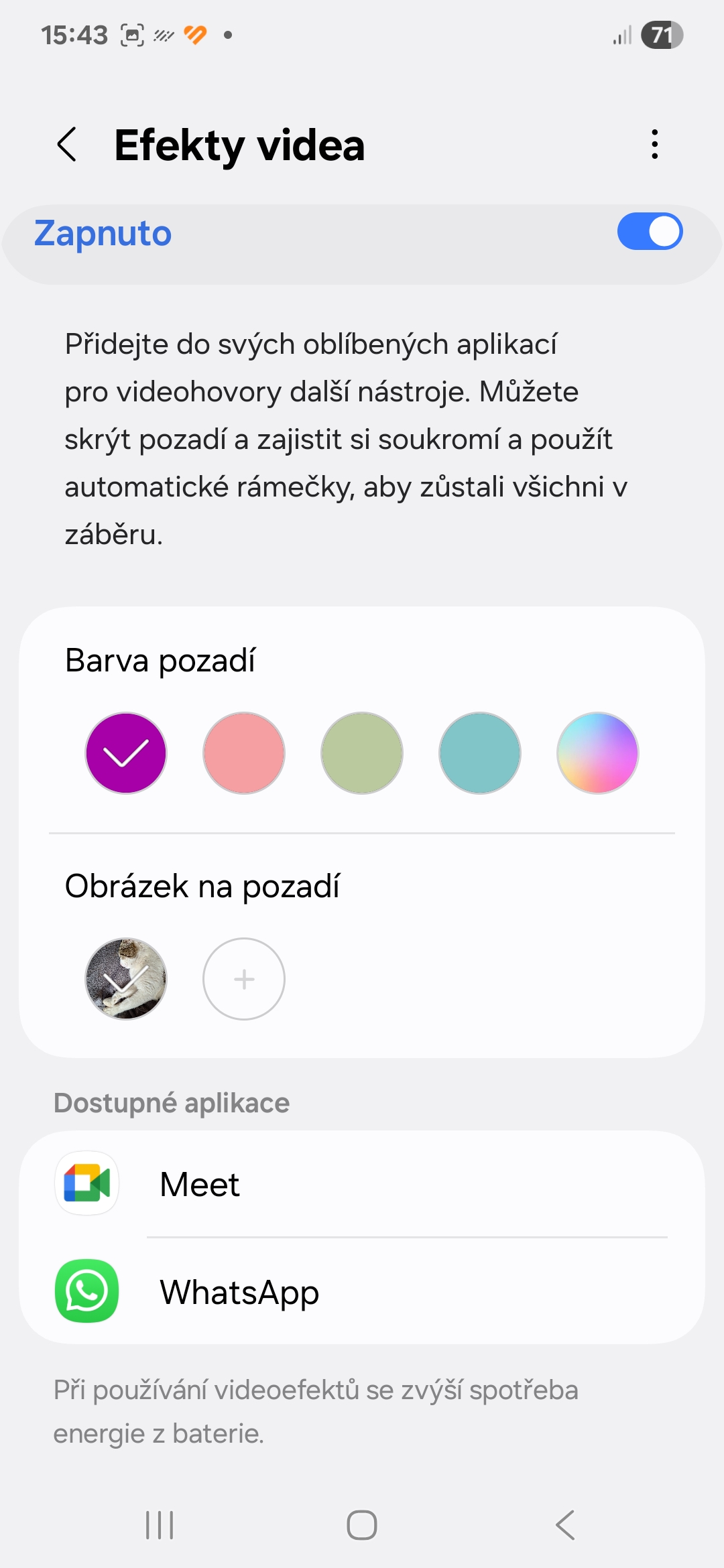
Task: Open the three-dot overflow menu
Action: pyautogui.click(x=655, y=144)
